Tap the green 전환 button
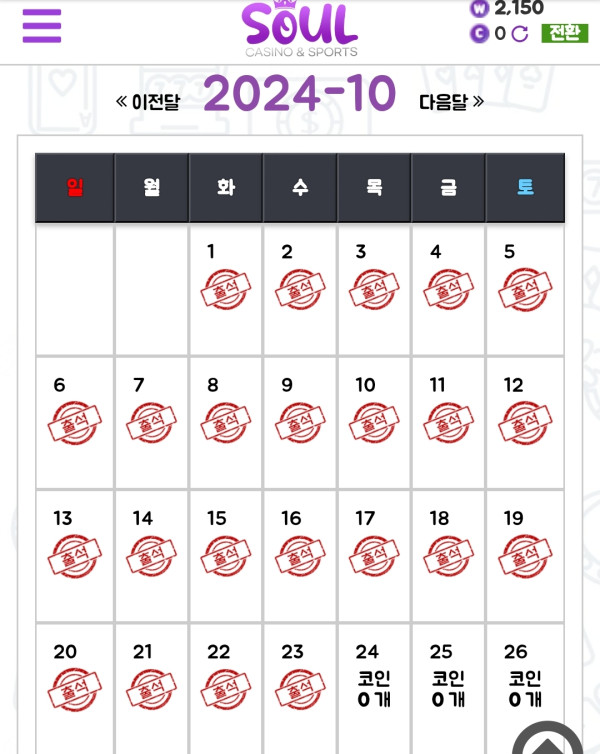600x754 pixels. 564,33
